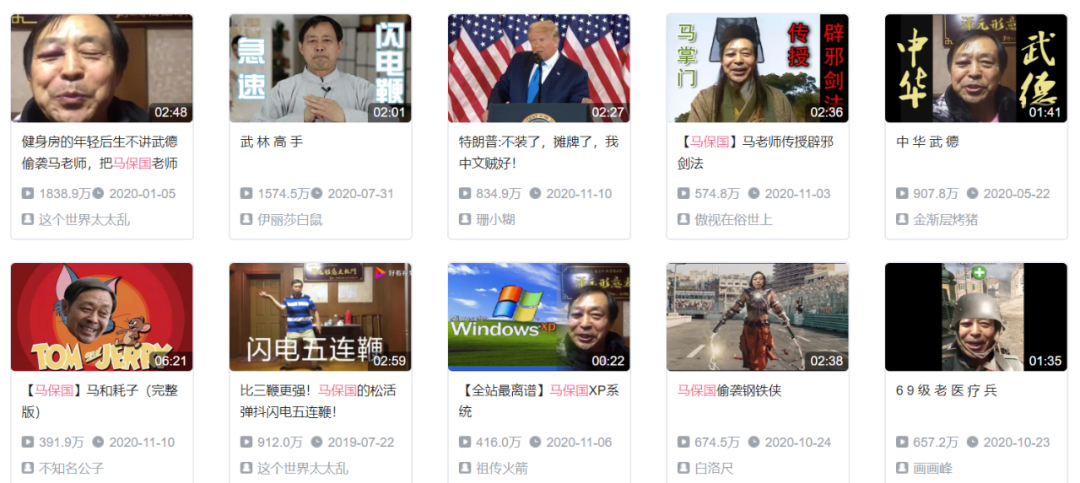Open the 中华武德 video card
The height and width of the screenshot is (483, 1080).
975,68
